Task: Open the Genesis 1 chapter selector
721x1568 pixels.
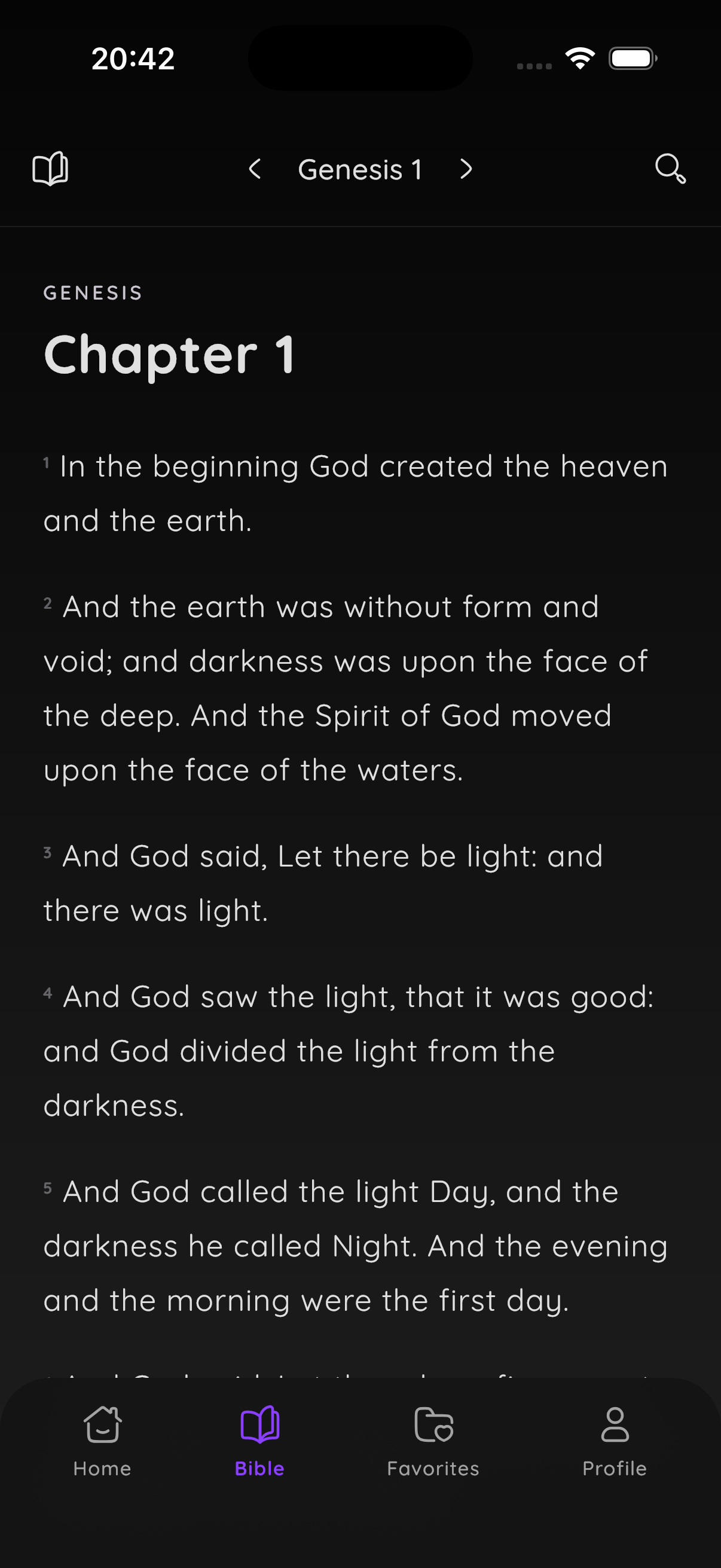Action: tap(360, 169)
